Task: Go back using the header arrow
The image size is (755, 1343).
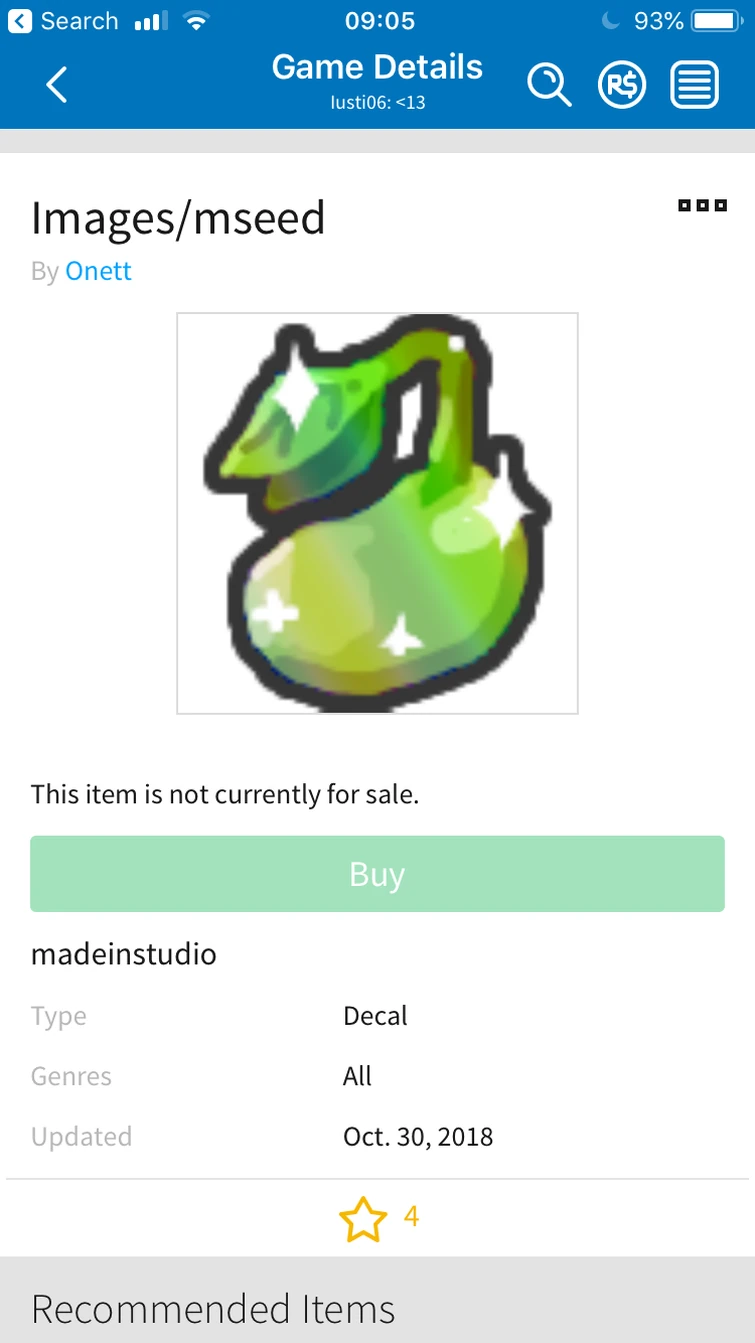Action: tap(57, 85)
